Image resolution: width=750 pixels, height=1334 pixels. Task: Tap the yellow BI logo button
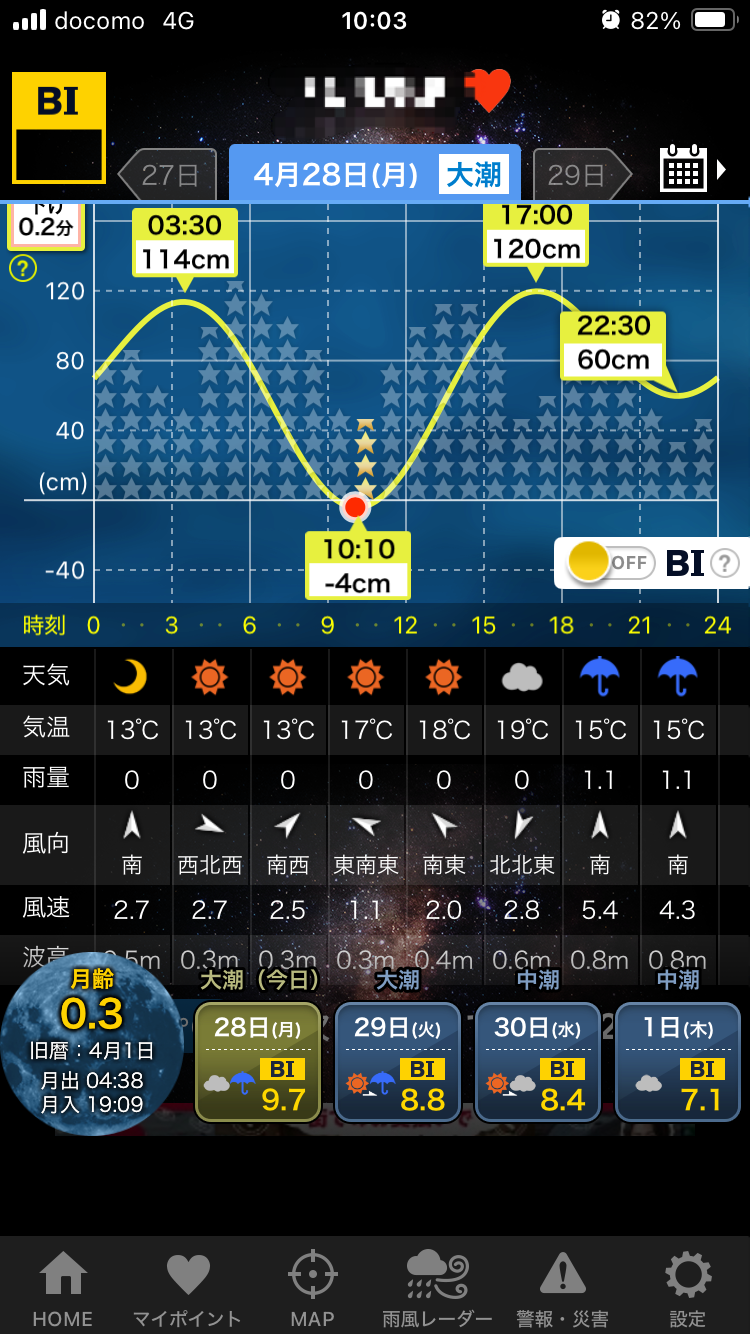pyautogui.click(x=59, y=128)
